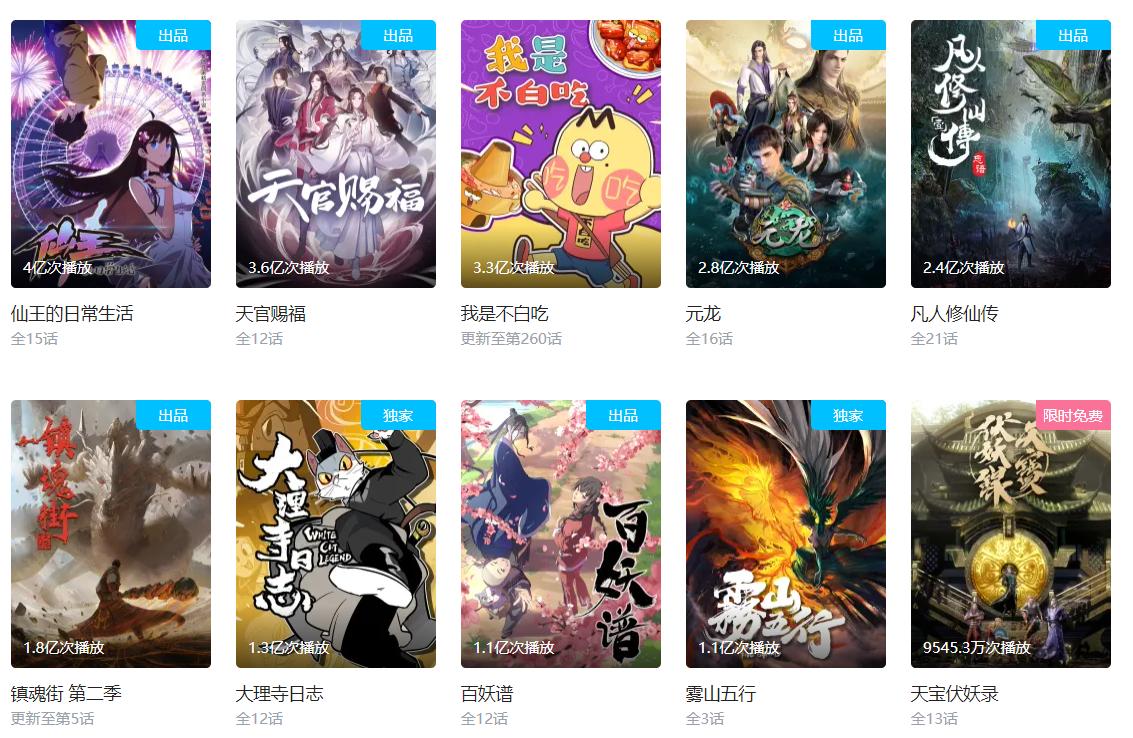Open the 元龙 anime card
Screen dimensions: 1133x738
(785, 154)
